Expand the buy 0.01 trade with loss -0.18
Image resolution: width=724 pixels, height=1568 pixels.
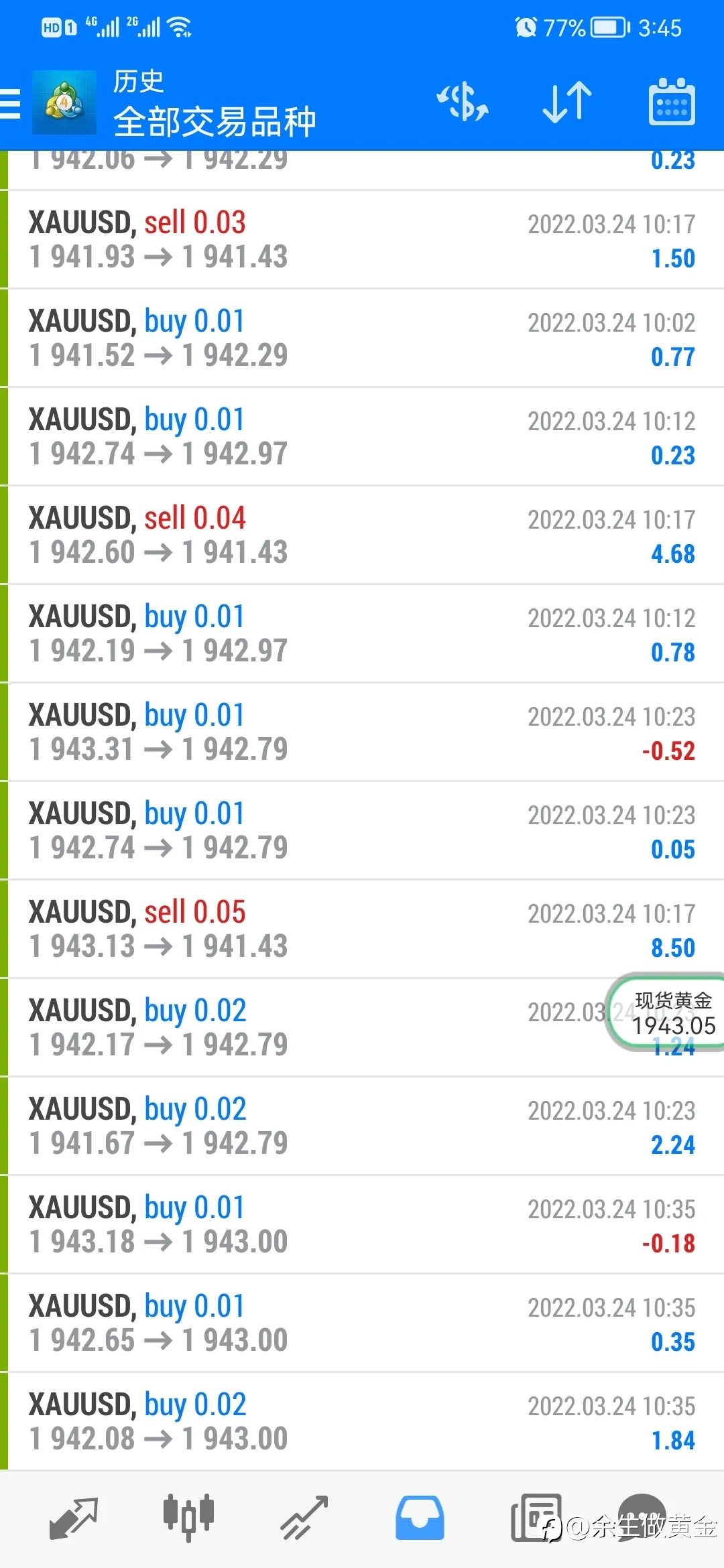coord(362,1225)
